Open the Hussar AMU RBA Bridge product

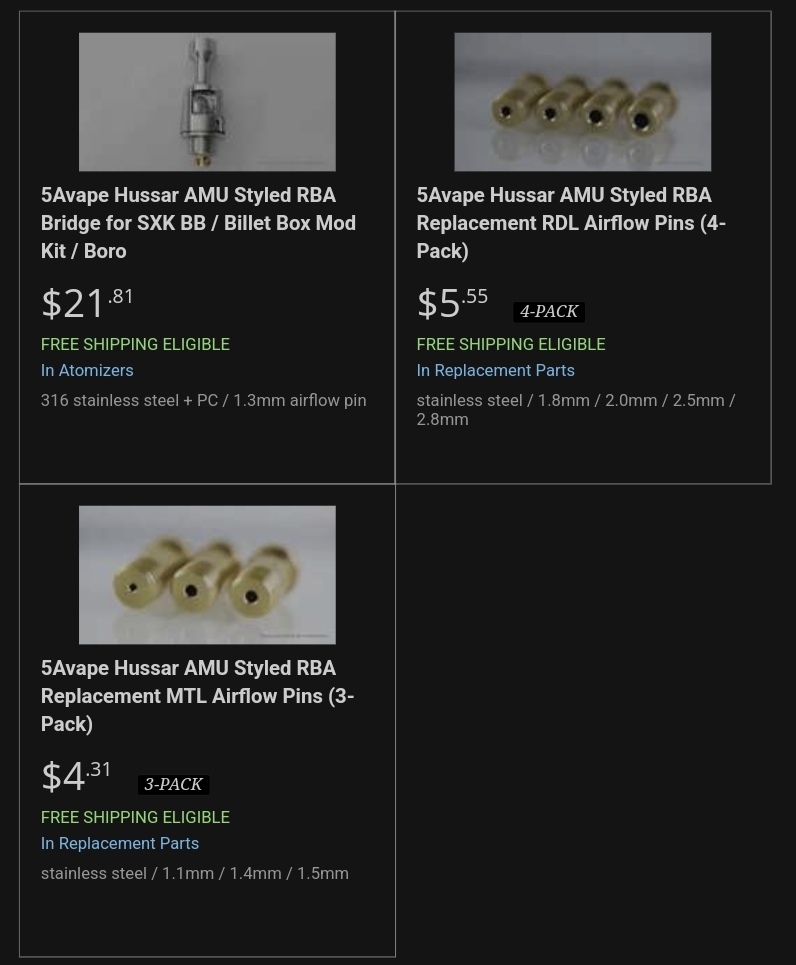point(198,223)
